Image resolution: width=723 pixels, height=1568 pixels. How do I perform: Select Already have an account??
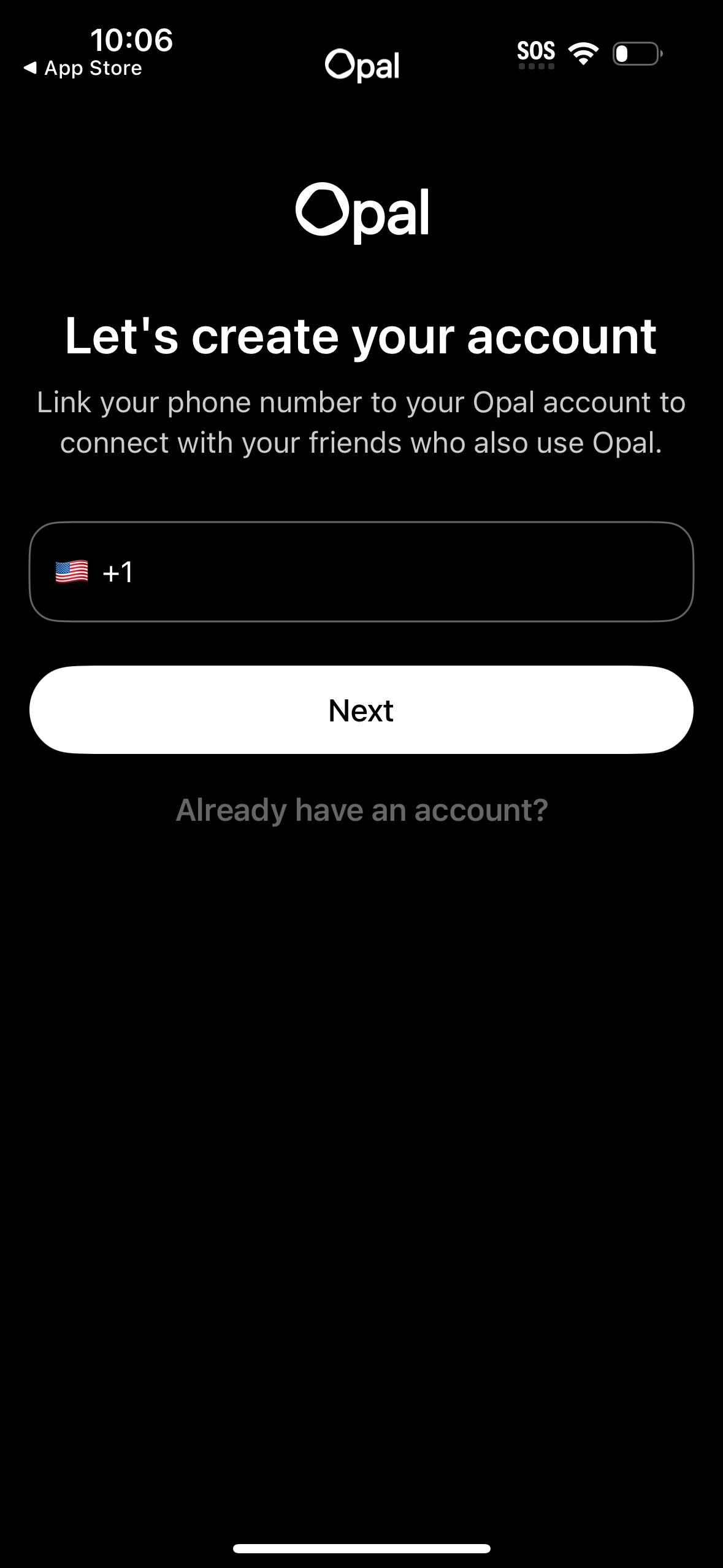pos(361,810)
